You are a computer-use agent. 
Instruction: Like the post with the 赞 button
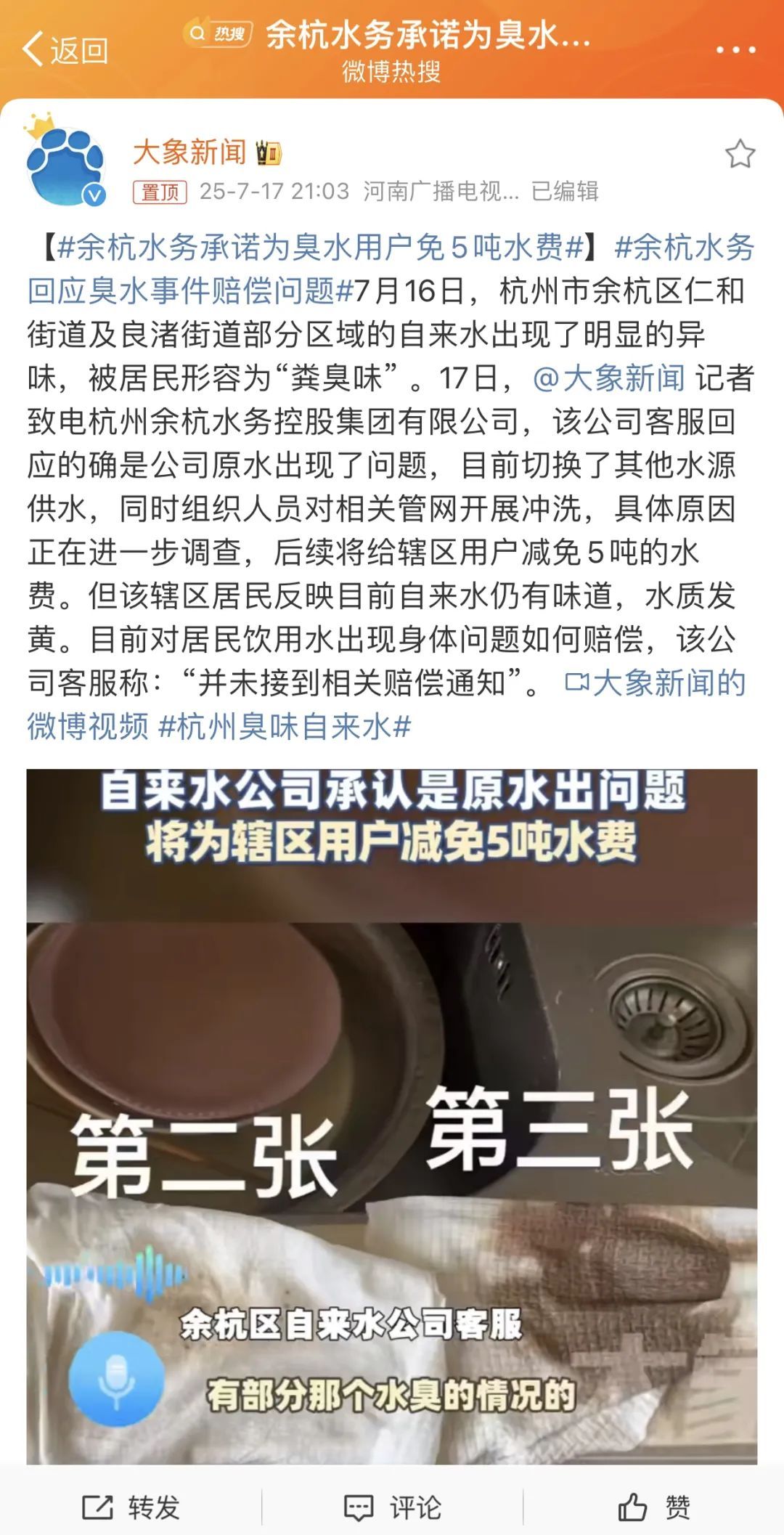pyautogui.click(x=653, y=1507)
